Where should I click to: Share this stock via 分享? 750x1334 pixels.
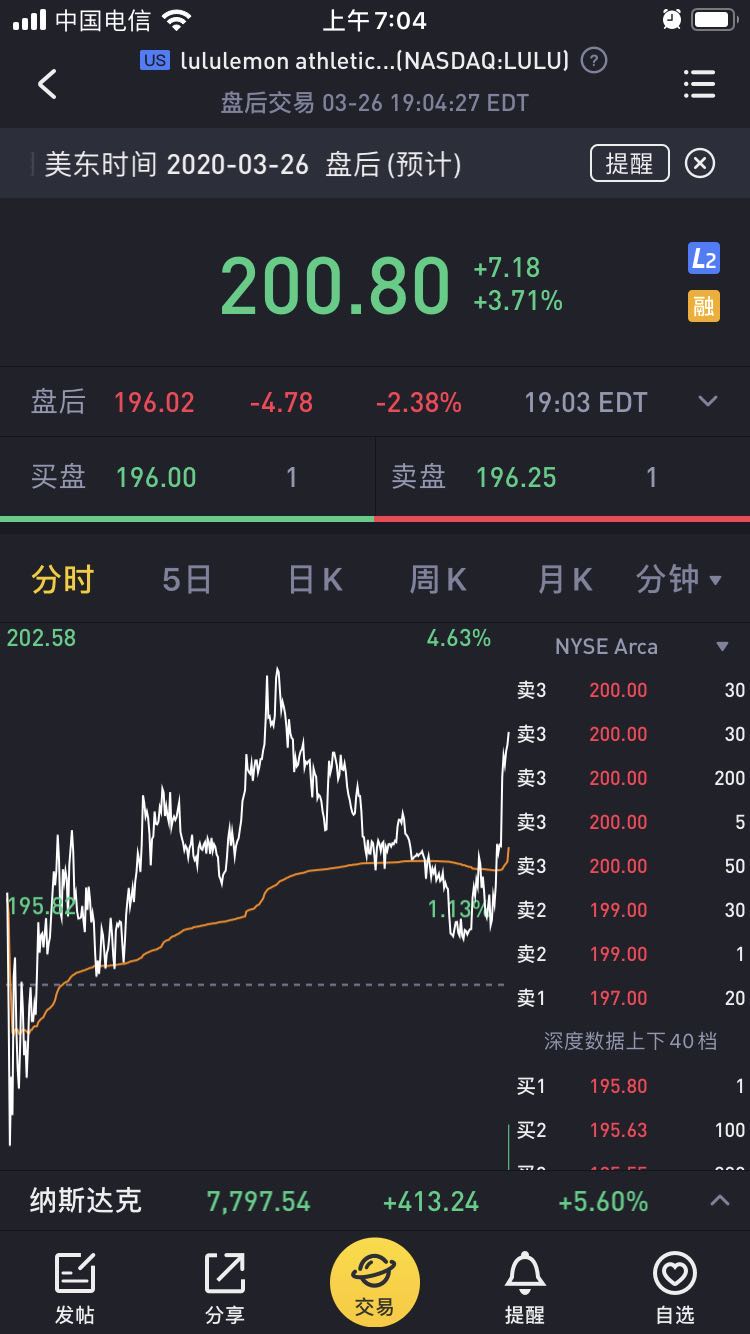tap(225, 1287)
